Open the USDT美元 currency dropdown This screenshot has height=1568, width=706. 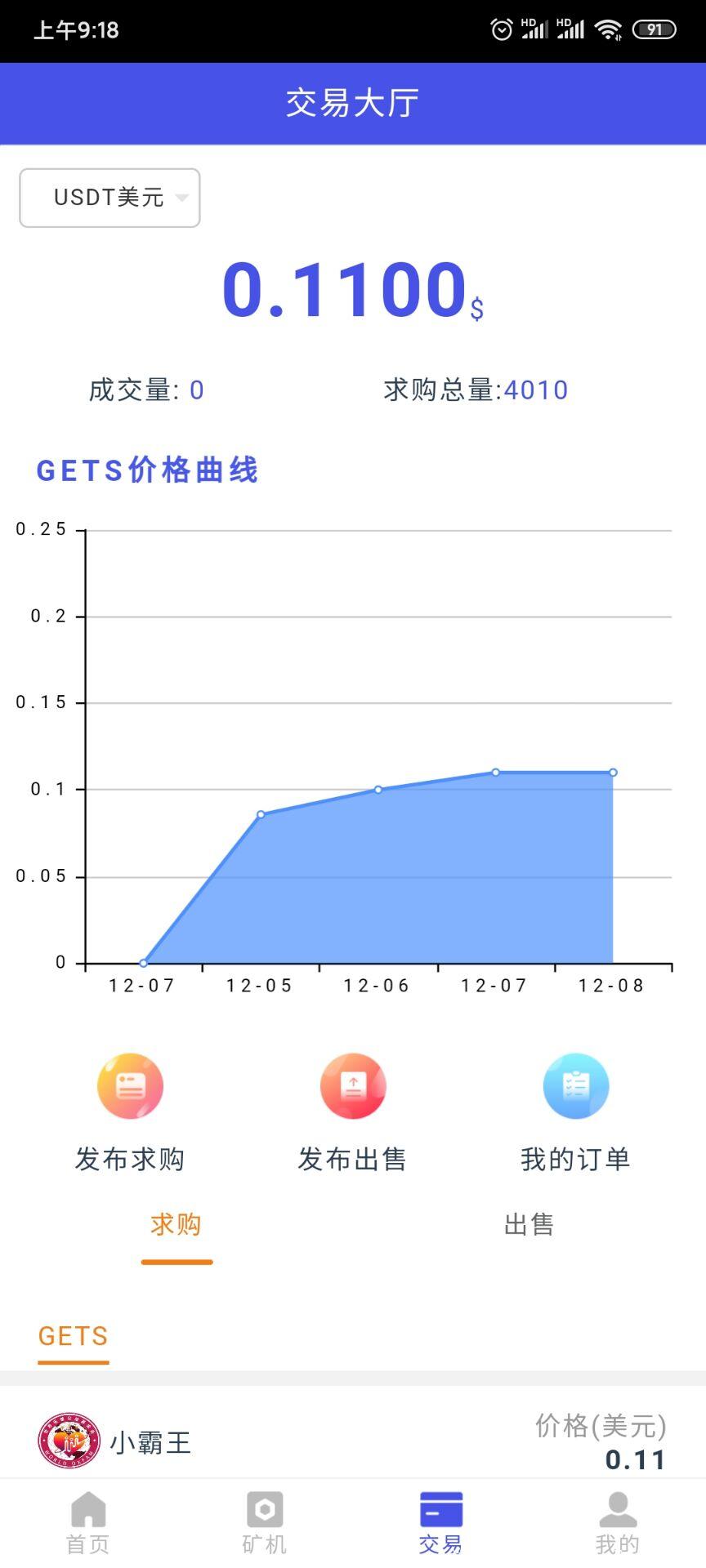[109, 197]
